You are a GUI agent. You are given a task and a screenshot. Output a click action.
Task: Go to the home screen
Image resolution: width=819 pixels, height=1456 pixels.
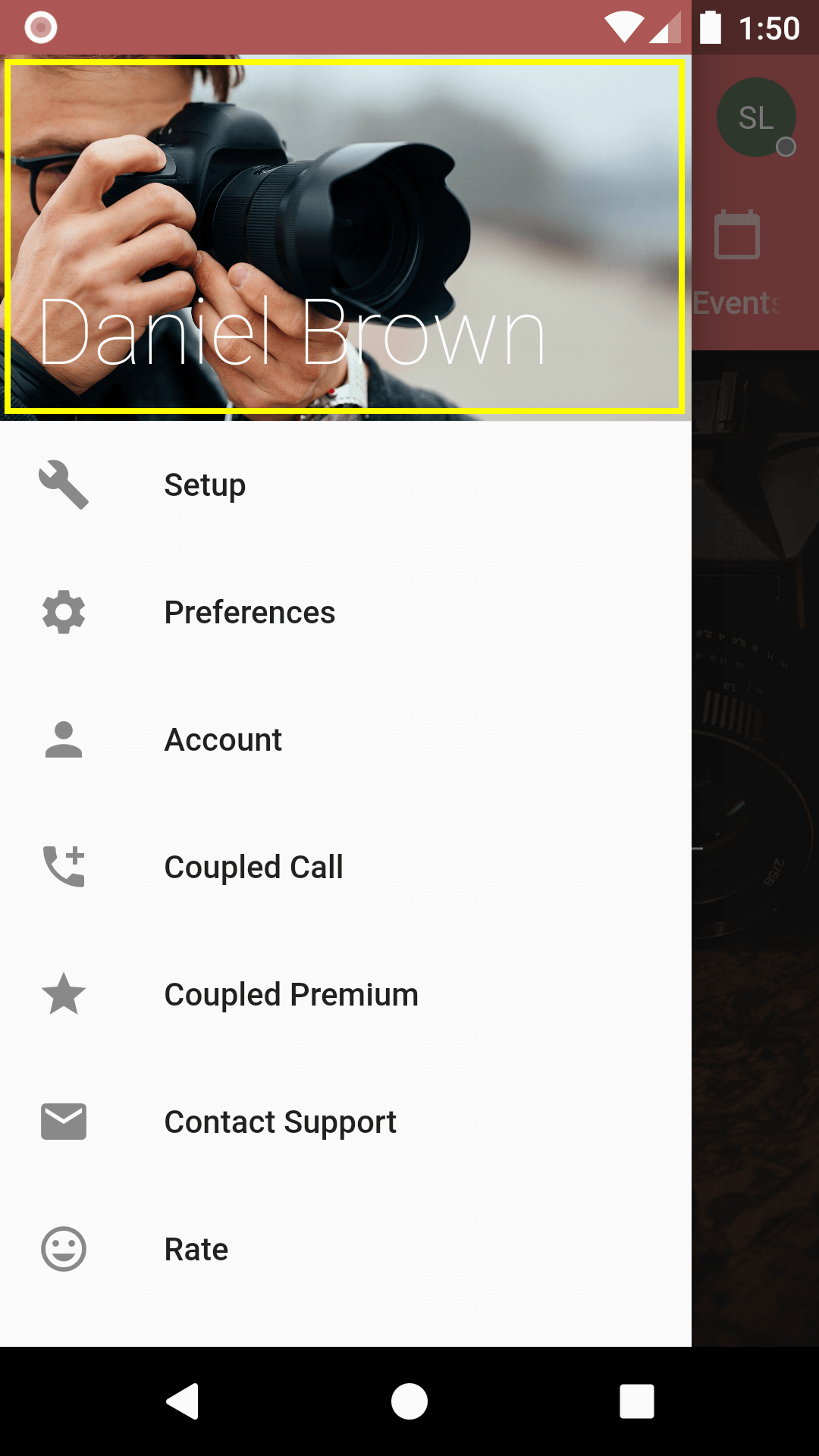(x=409, y=1401)
